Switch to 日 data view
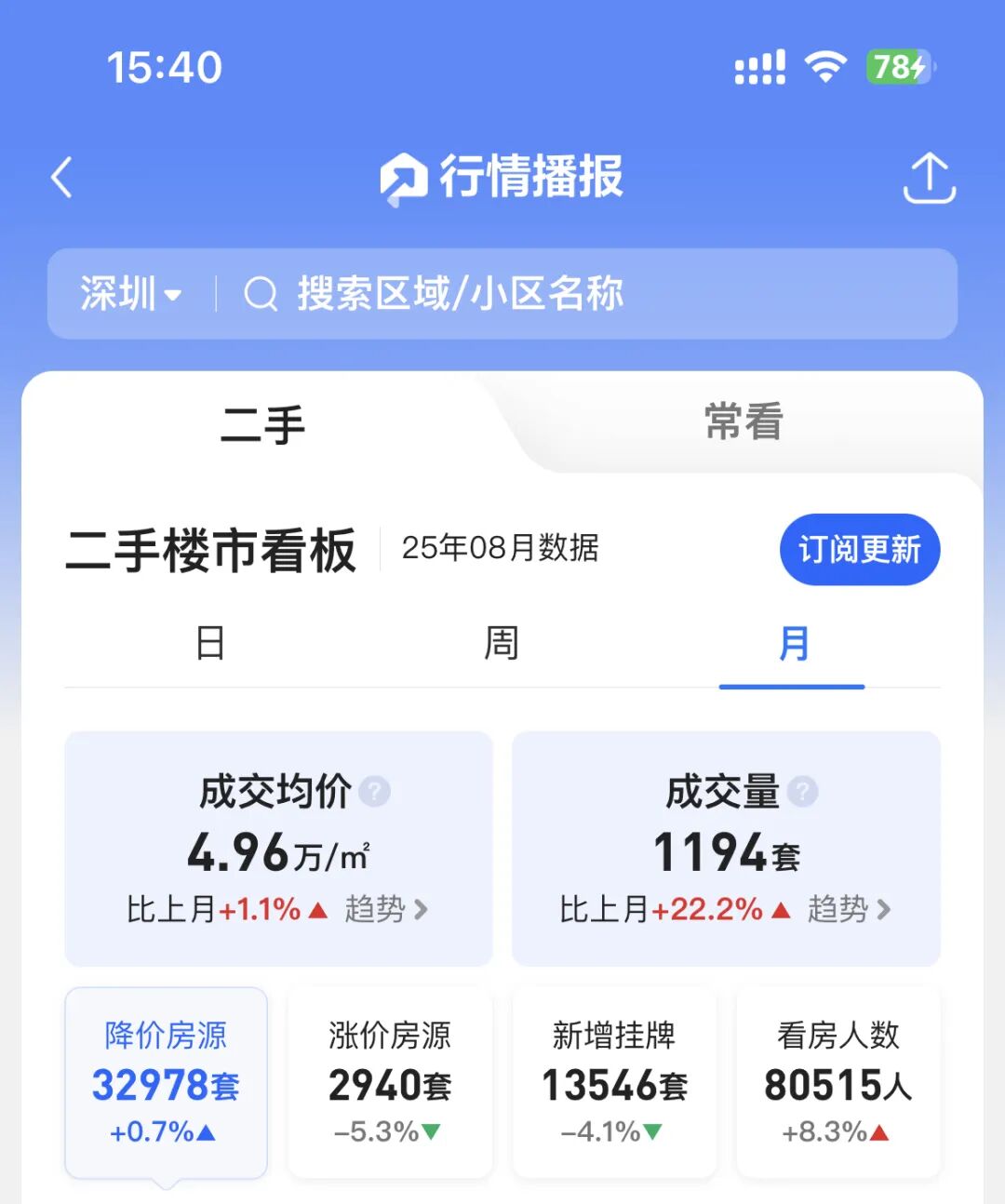The height and width of the screenshot is (1204, 1005). [x=210, y=643]
